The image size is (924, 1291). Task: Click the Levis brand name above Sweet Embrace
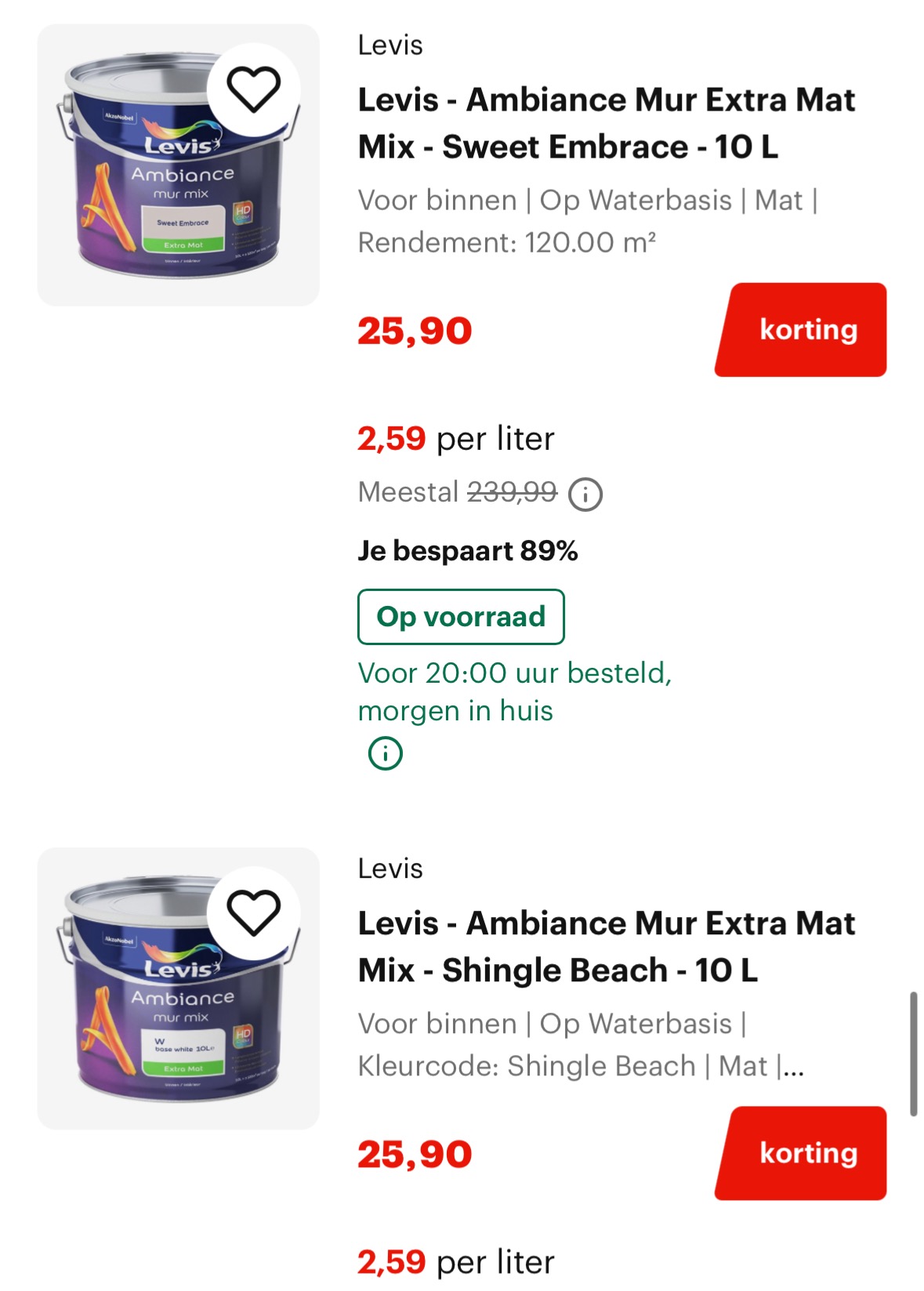(390, 45)
